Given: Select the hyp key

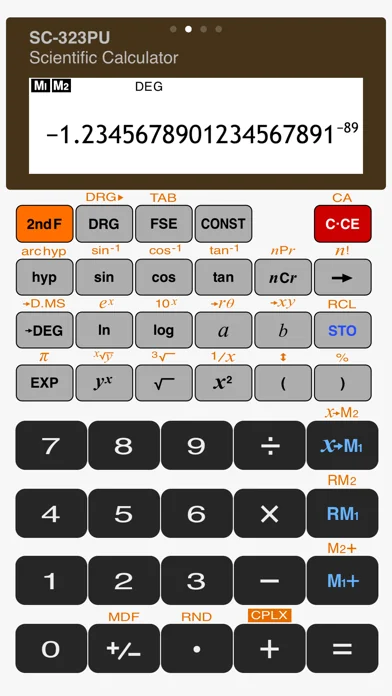Looking at the screenshot, I should (x=44, y=277).
